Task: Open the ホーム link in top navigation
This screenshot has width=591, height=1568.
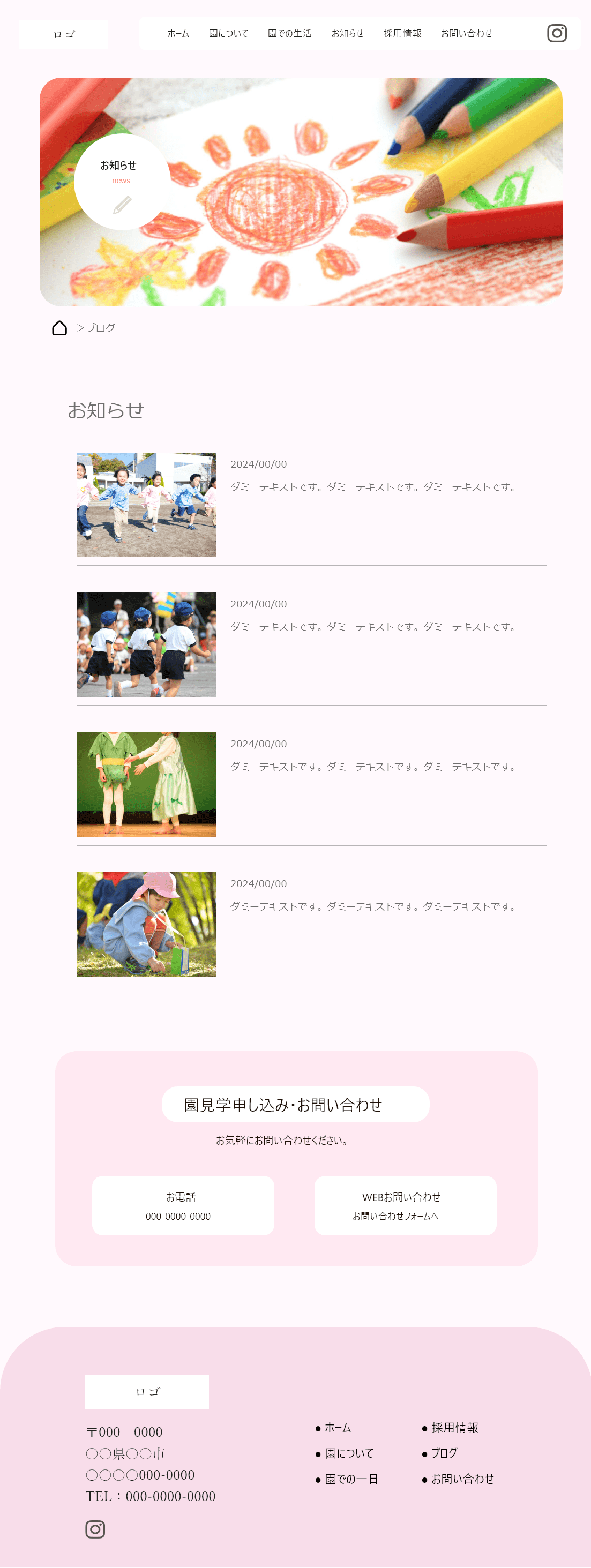Action: 178,33
